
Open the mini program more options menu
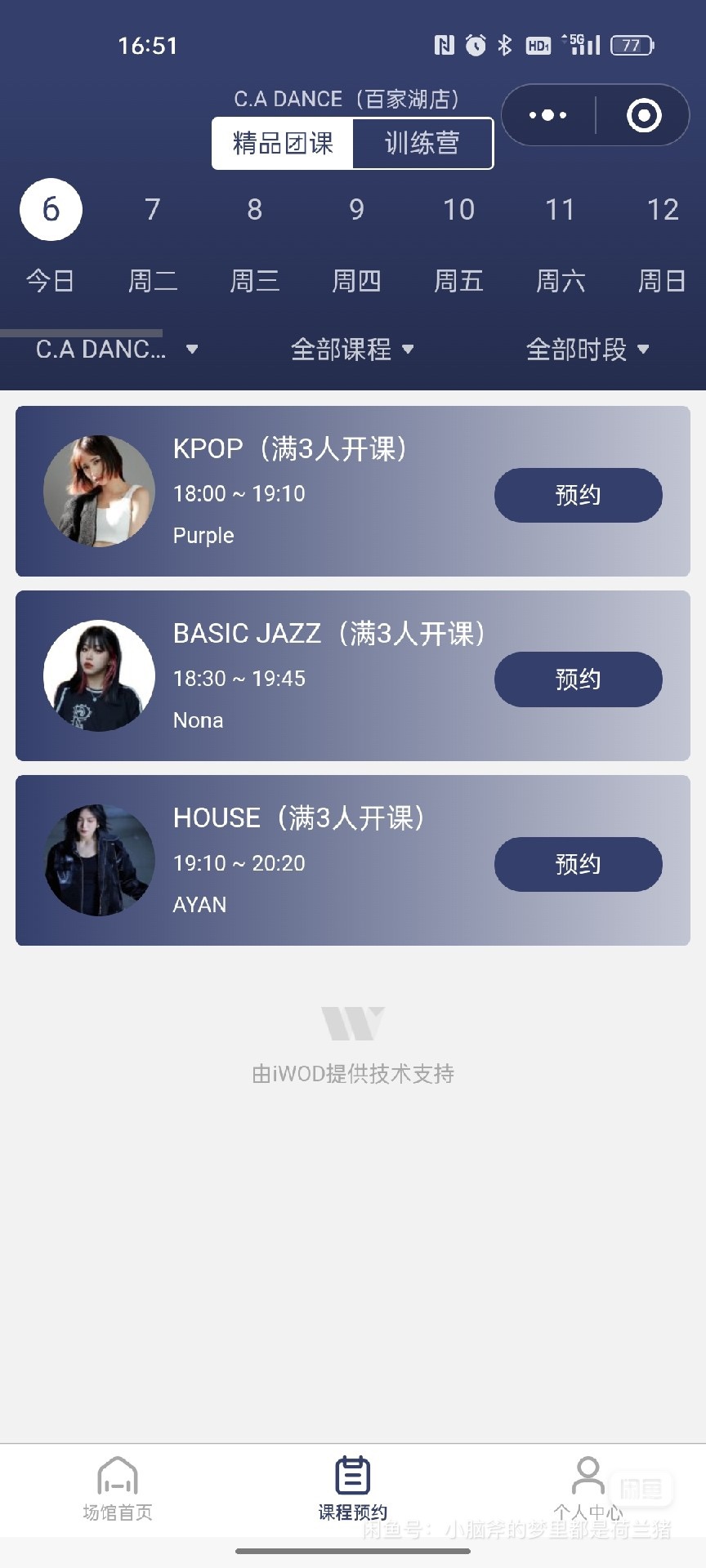point(547,115)
